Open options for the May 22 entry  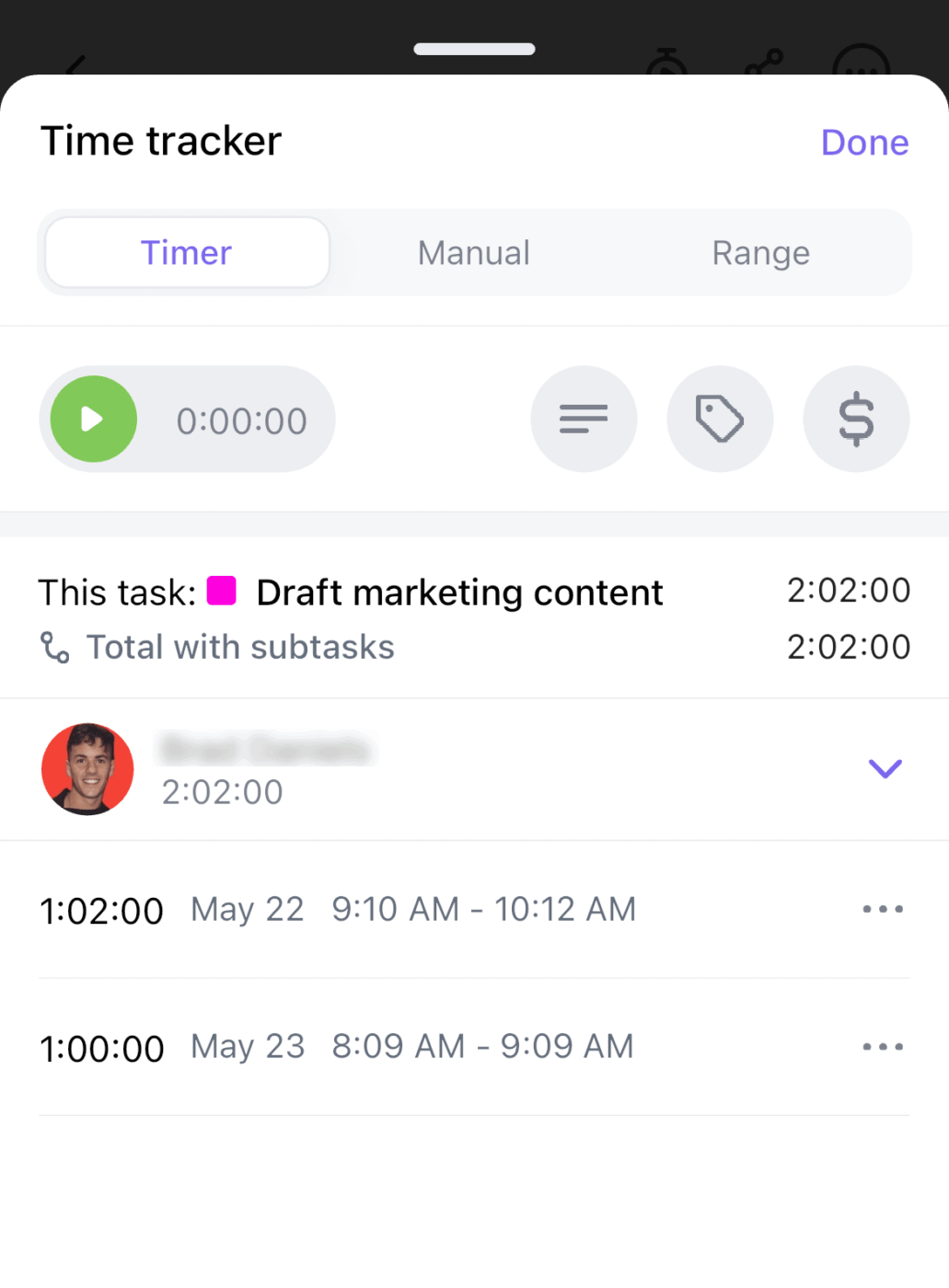[x=883, y=909]
